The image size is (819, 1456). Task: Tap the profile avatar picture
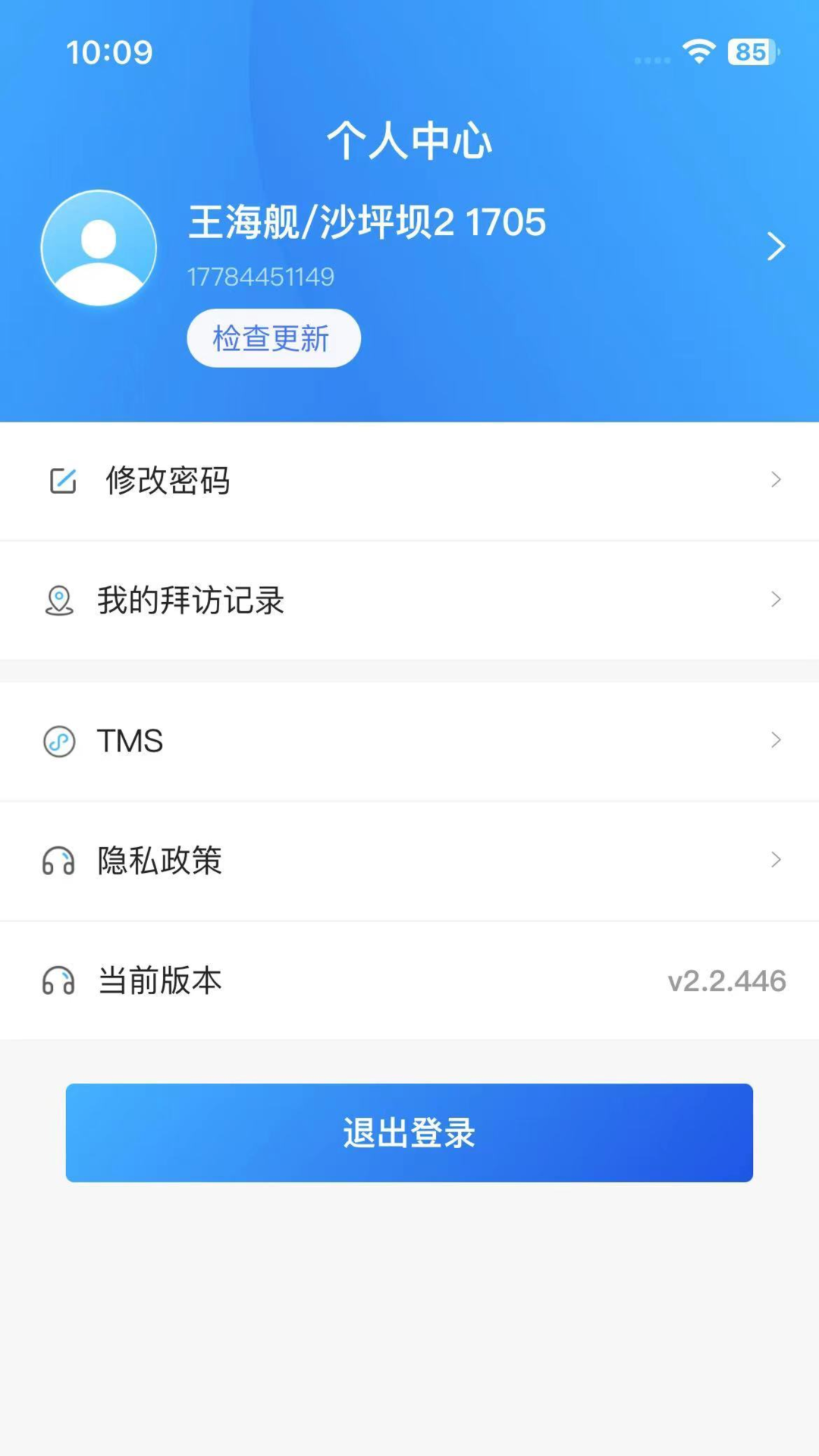99,248
